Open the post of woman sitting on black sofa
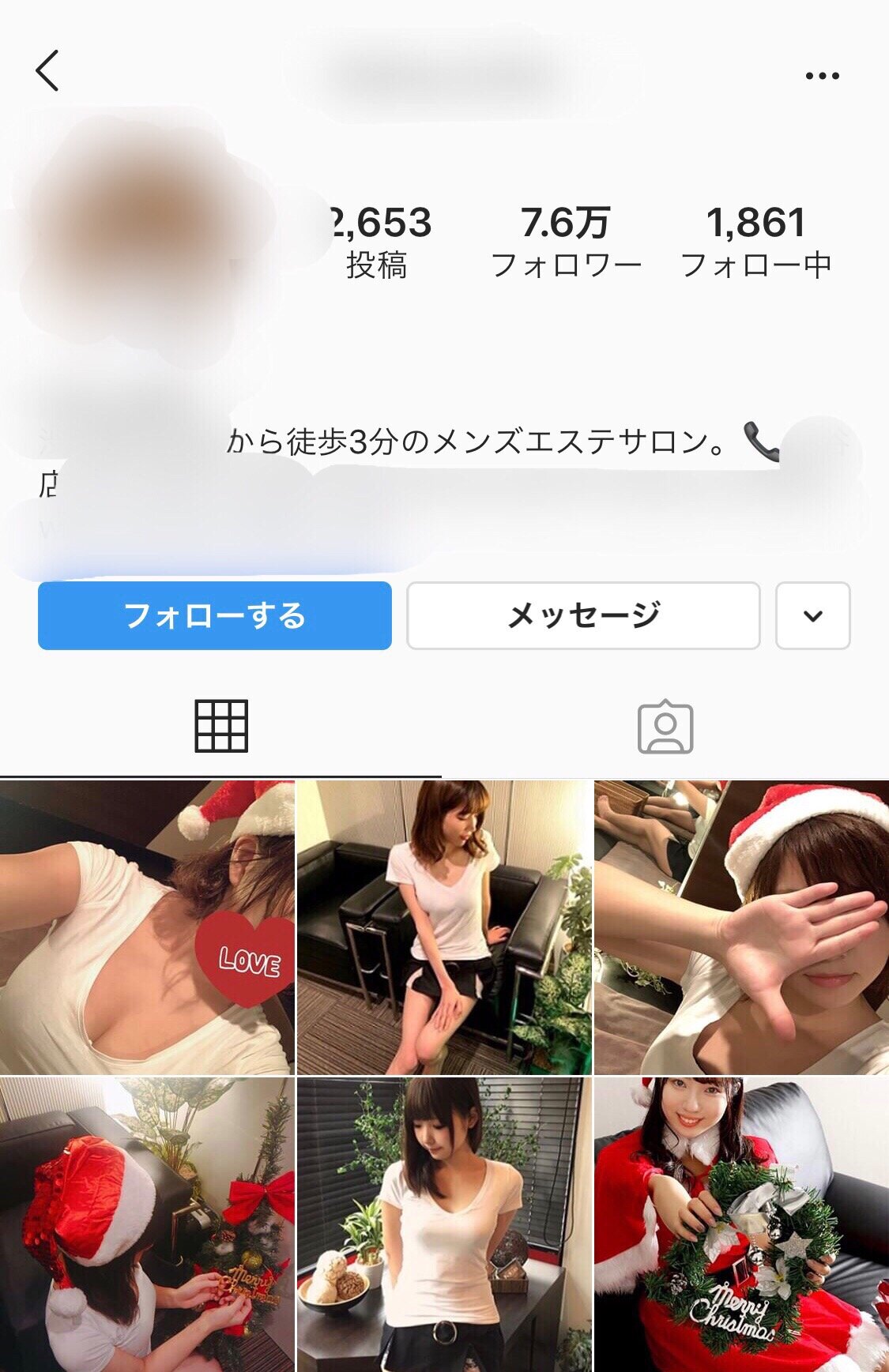 point(444,927)
